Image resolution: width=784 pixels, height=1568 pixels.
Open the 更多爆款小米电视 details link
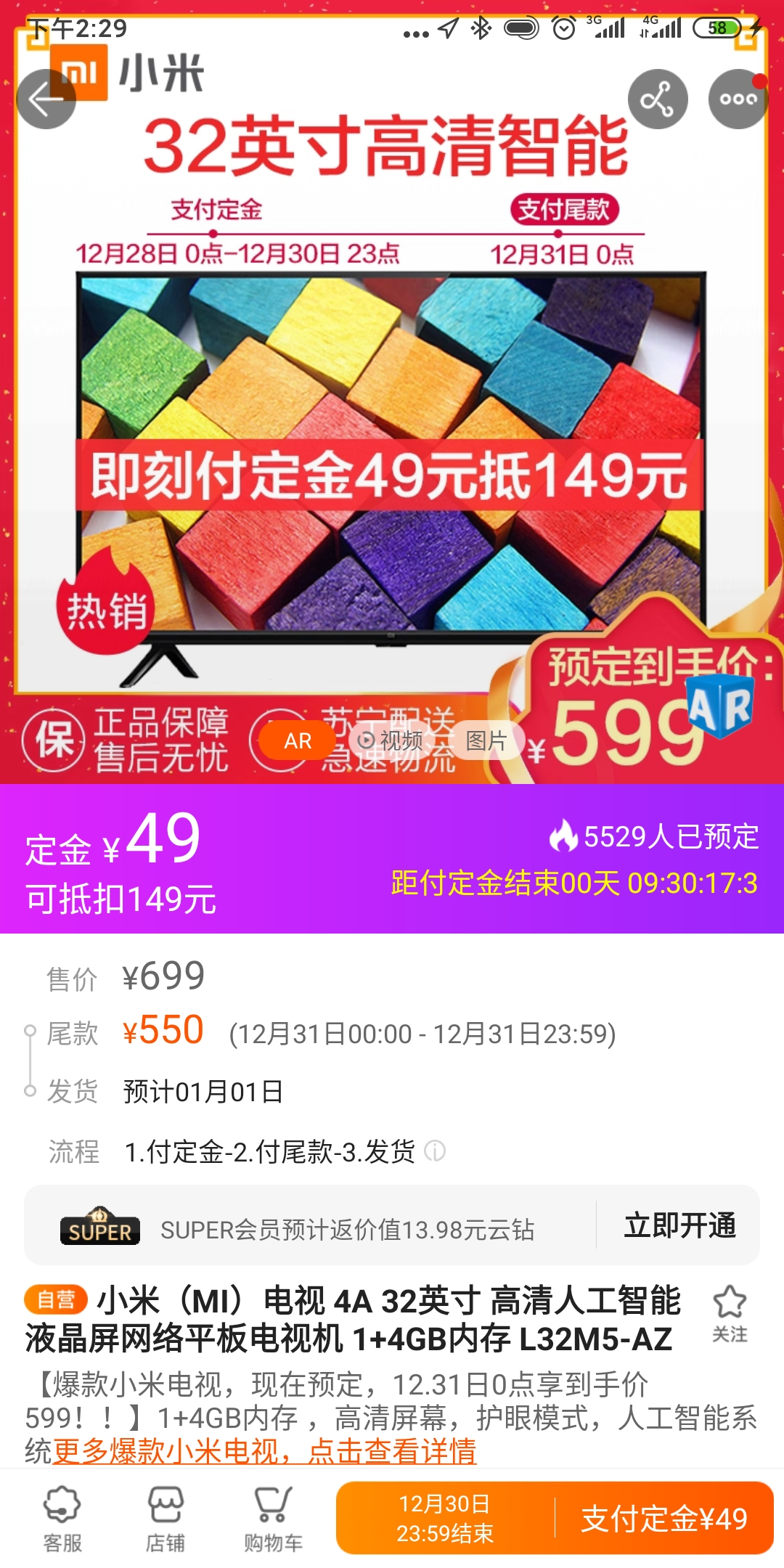click(x=264, y=1451)
